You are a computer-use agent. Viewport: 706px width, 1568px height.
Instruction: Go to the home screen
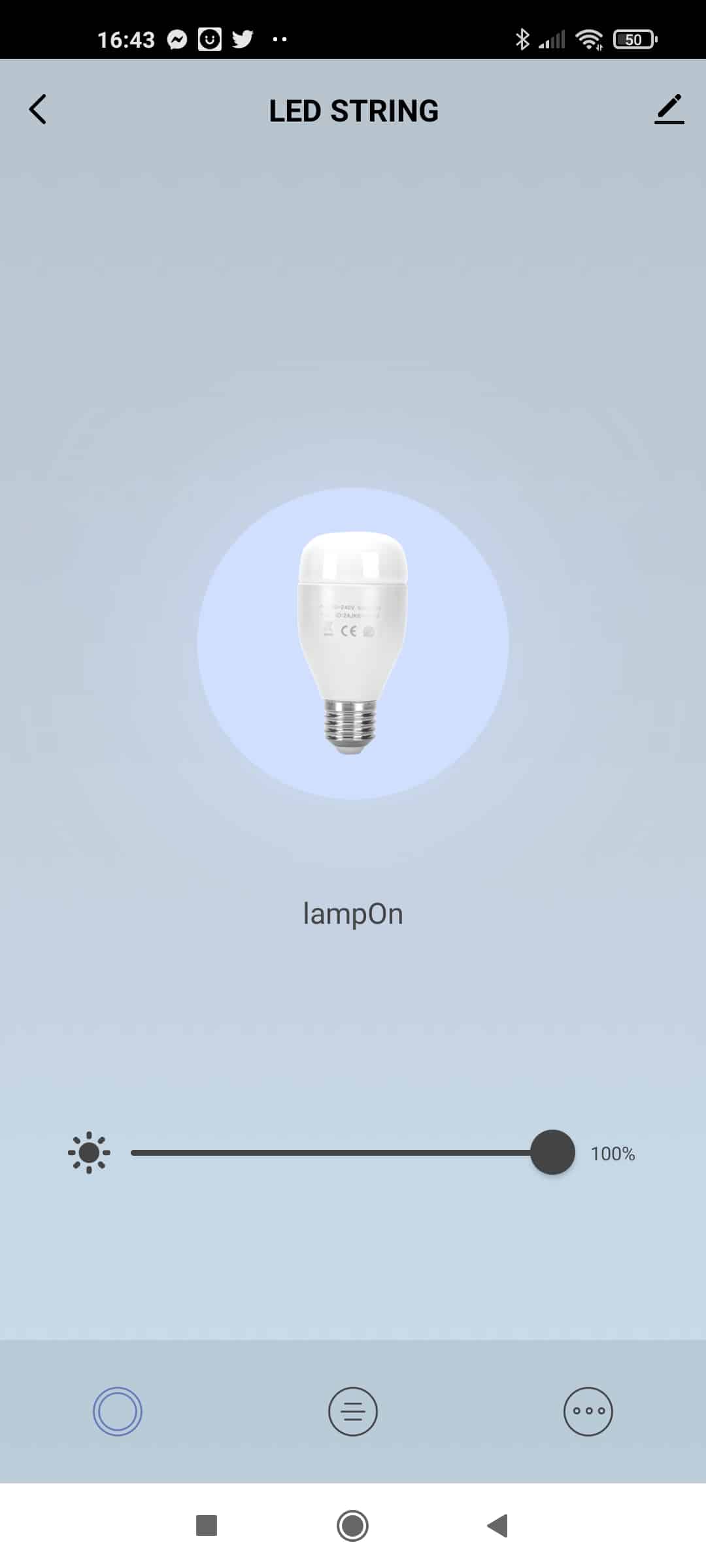tap(353, 1526)
